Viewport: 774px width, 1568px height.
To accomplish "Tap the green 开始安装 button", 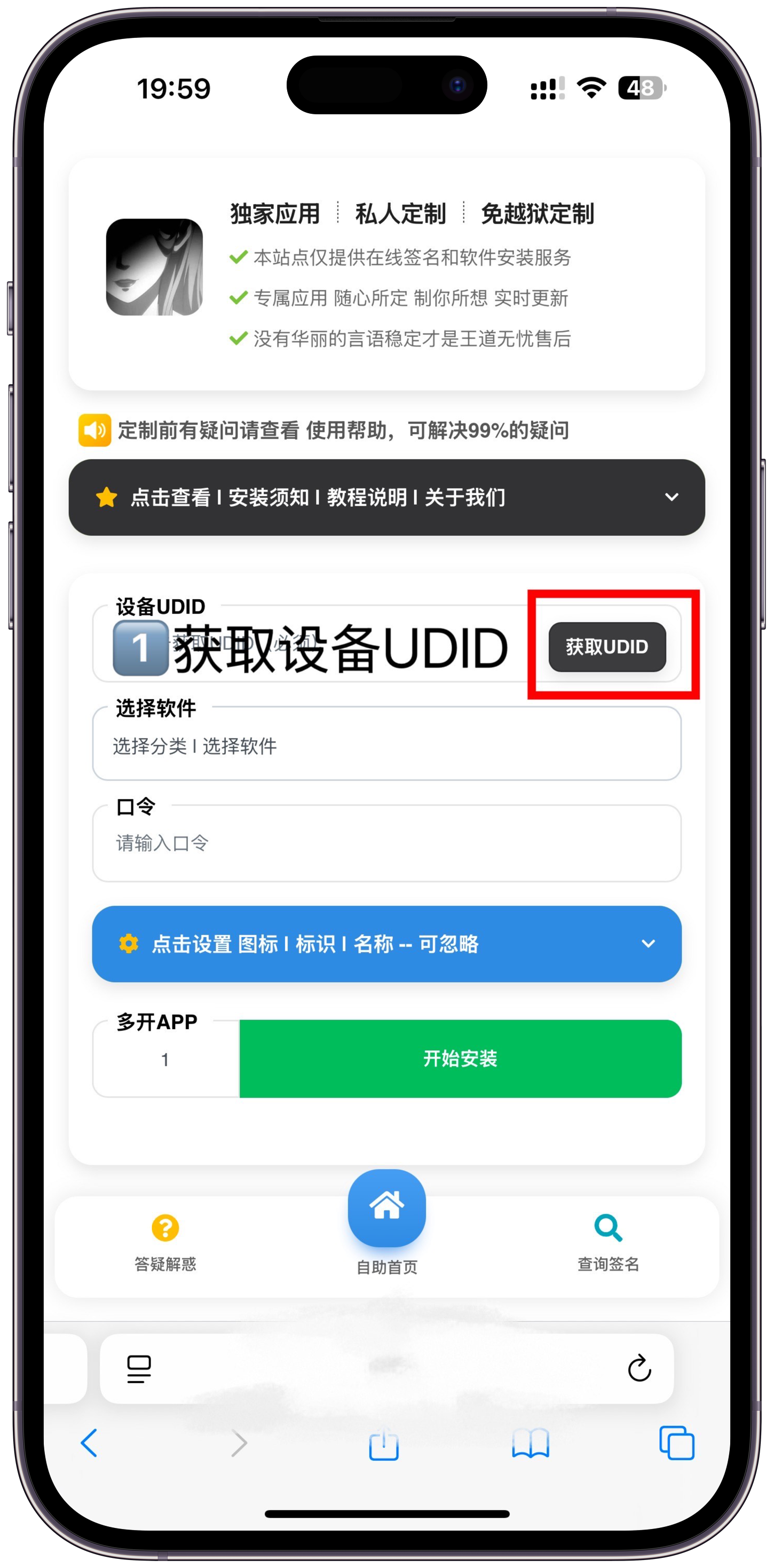I will coord(460,1059).
